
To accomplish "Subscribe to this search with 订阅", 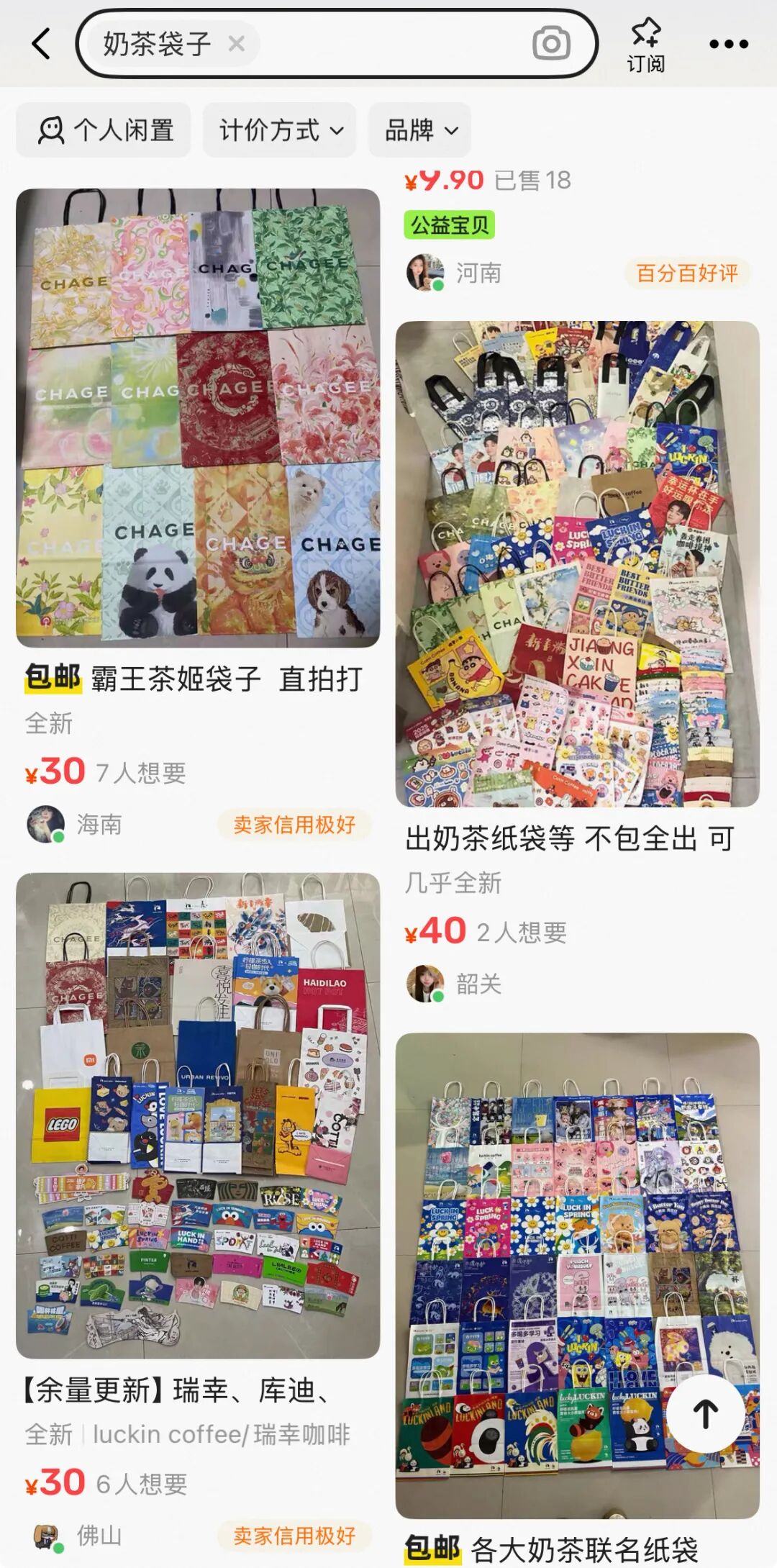I will [x=645, y=45].
